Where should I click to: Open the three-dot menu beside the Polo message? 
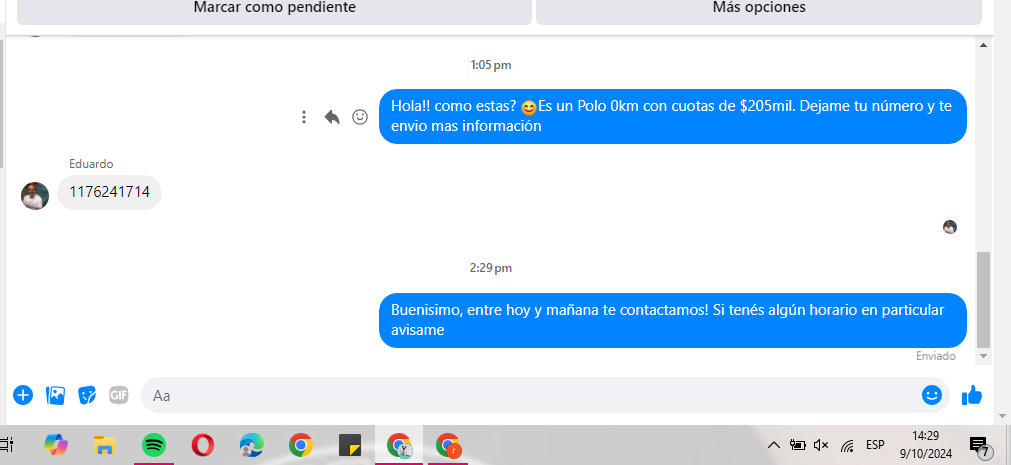(304, 117)
